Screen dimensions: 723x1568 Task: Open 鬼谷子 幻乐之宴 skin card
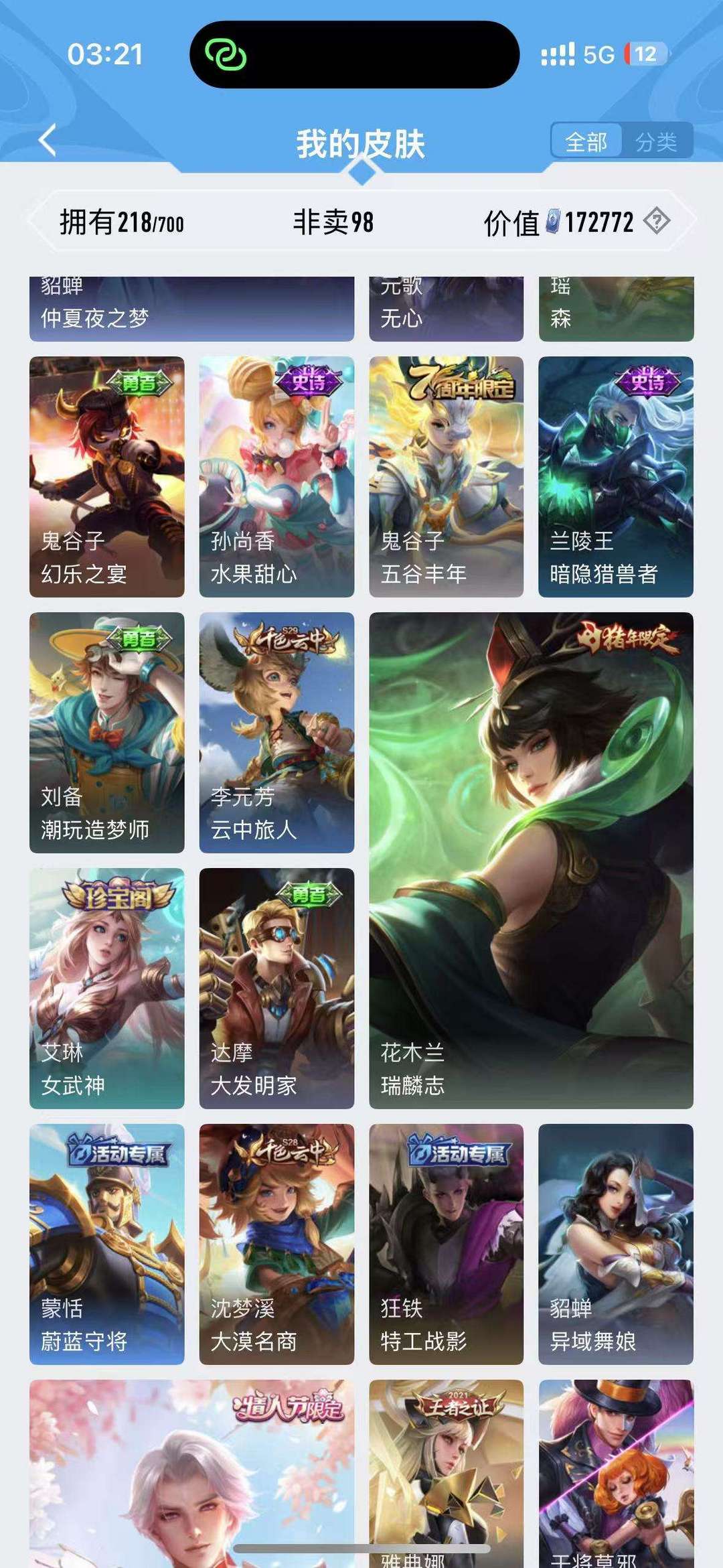(x=107, y=477)
